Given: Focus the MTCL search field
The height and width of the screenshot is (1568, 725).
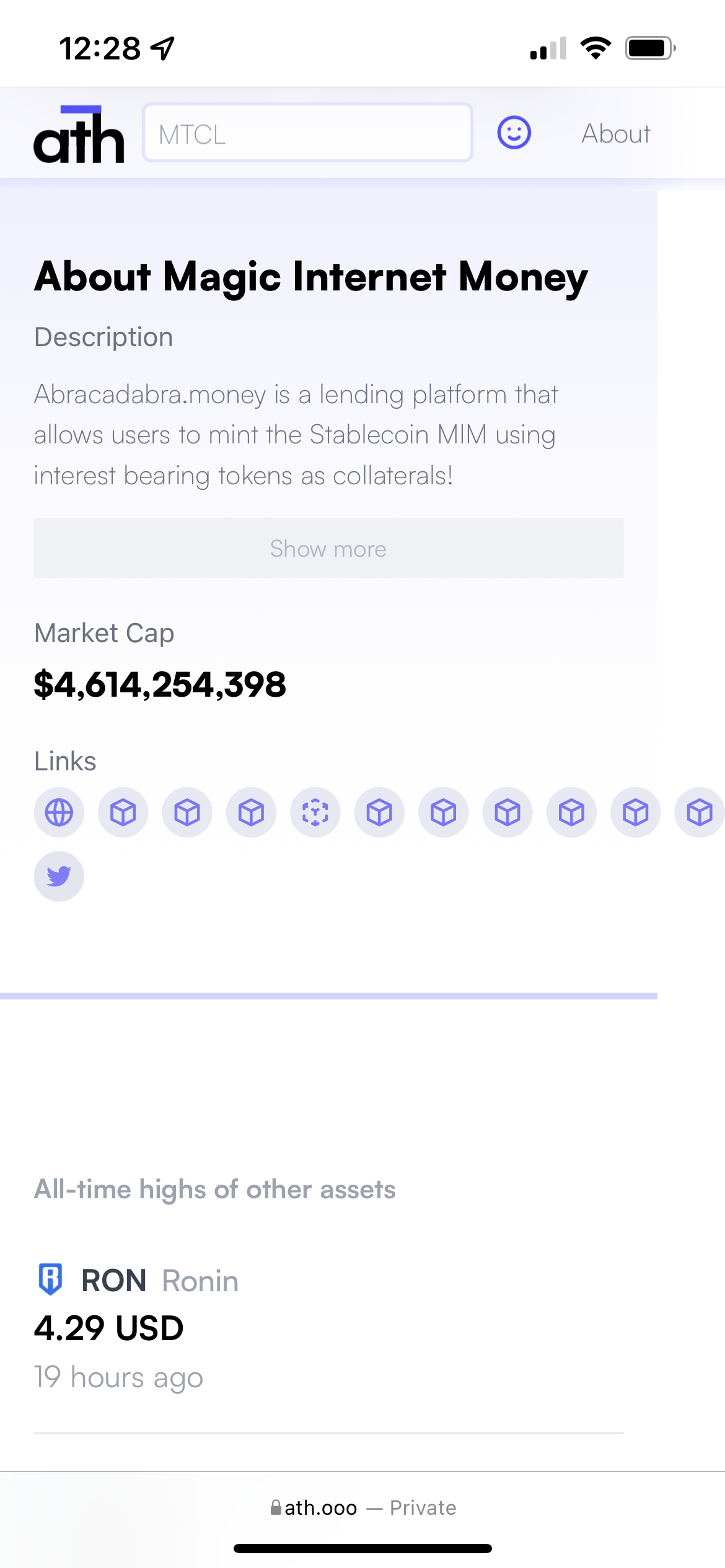Looking at the screenshot, I should [x=307, y=133].
